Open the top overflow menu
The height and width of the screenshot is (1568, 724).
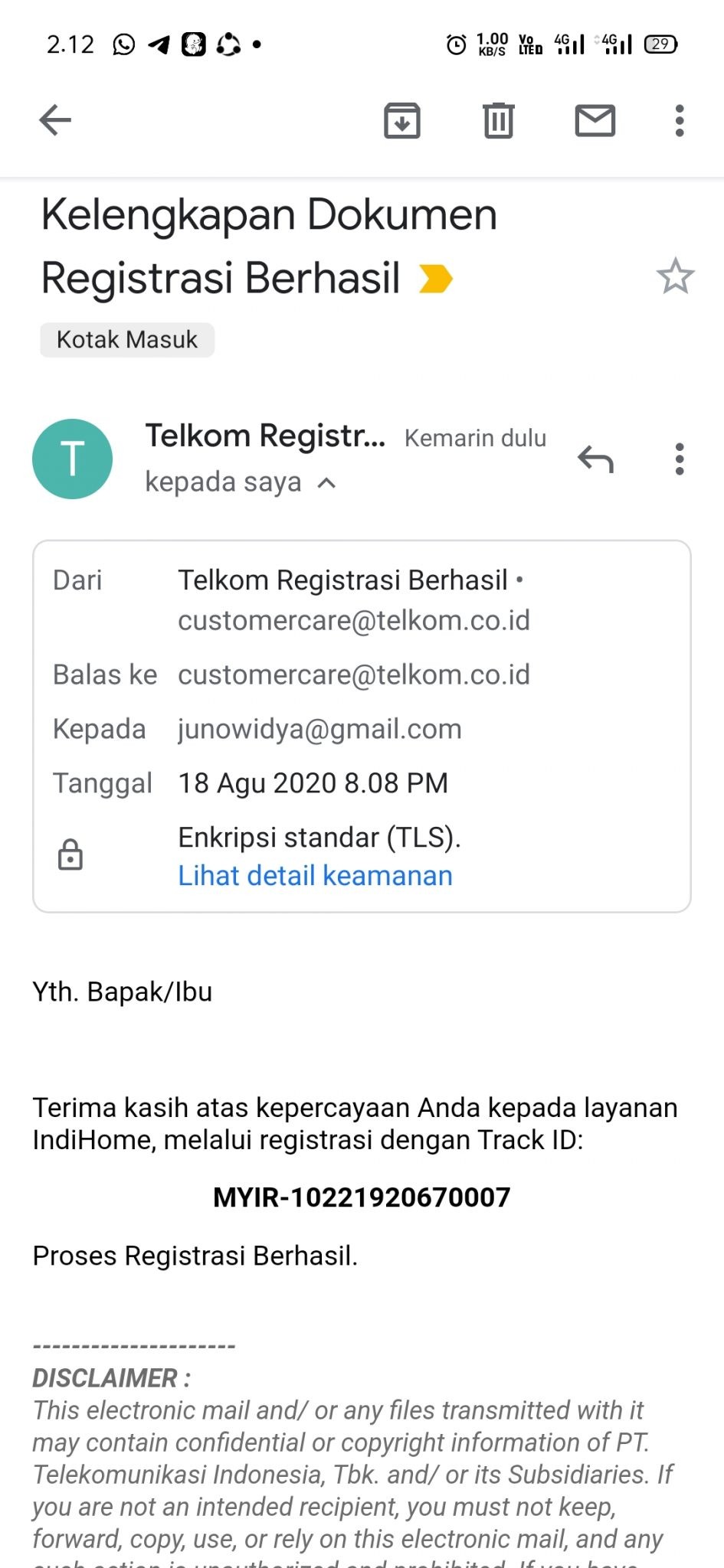pyautogui.click(x=679, y=120)
